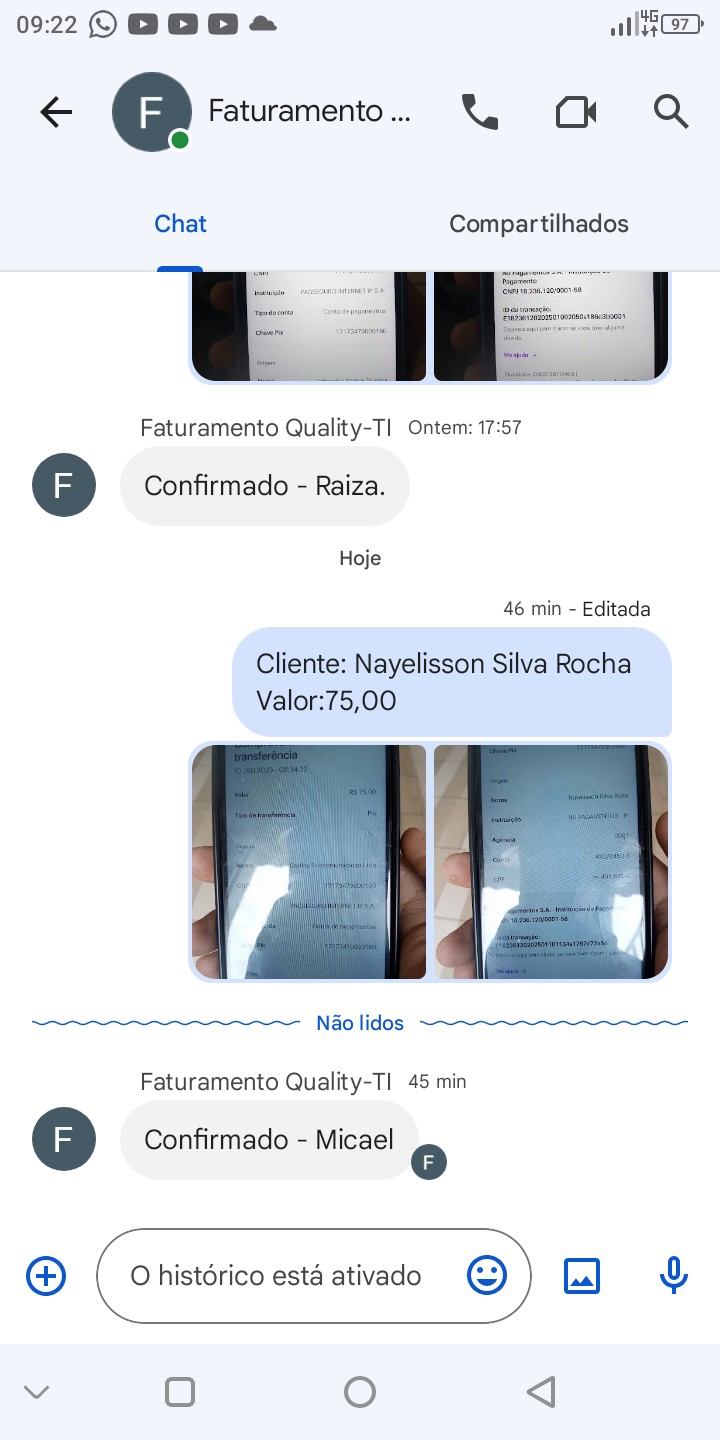Go back using the app bar arrow
The height and width of the screenshot is (1440, 720).
pyautogui.click(x=56, y=112)
